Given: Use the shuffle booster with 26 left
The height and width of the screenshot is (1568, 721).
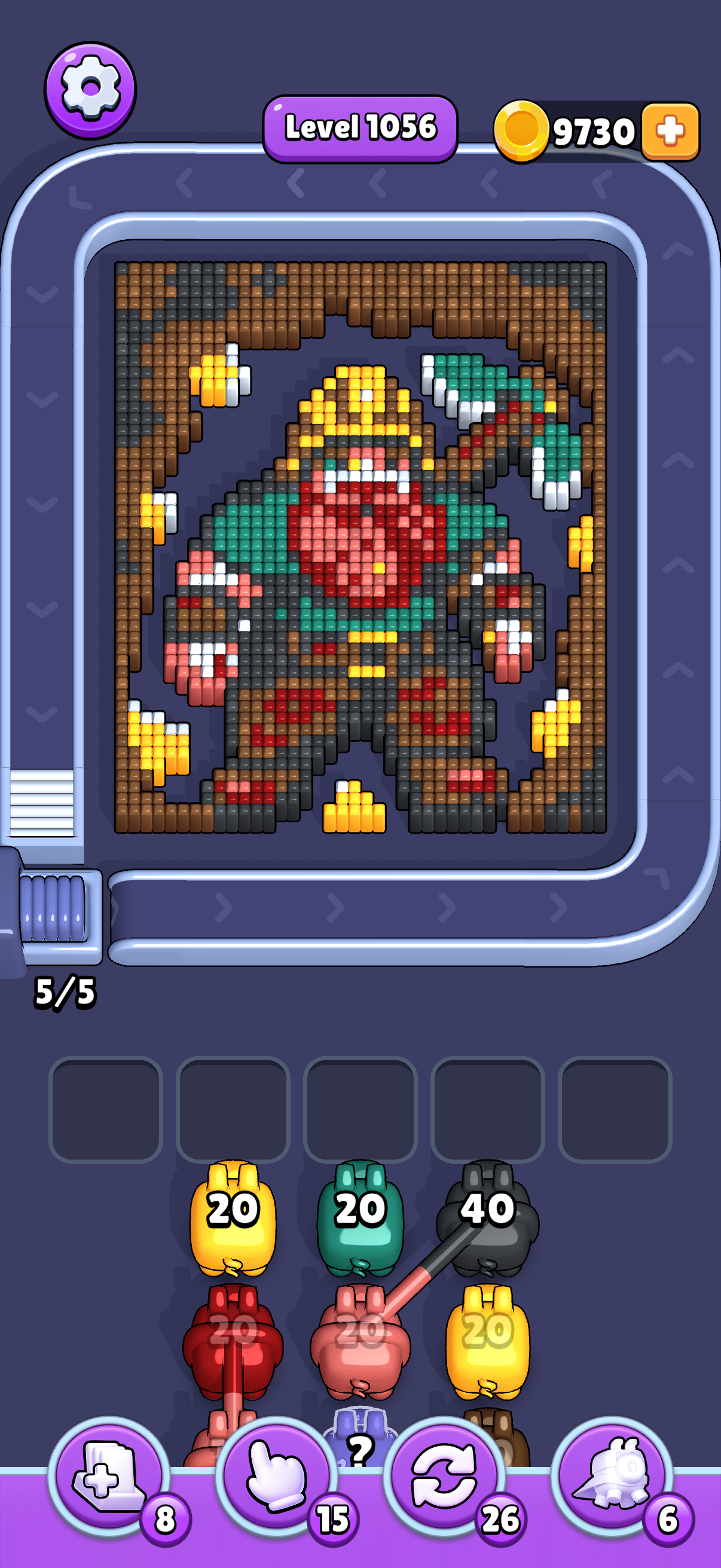Looking at the screenshot, I should click(x=444, y=1476).
